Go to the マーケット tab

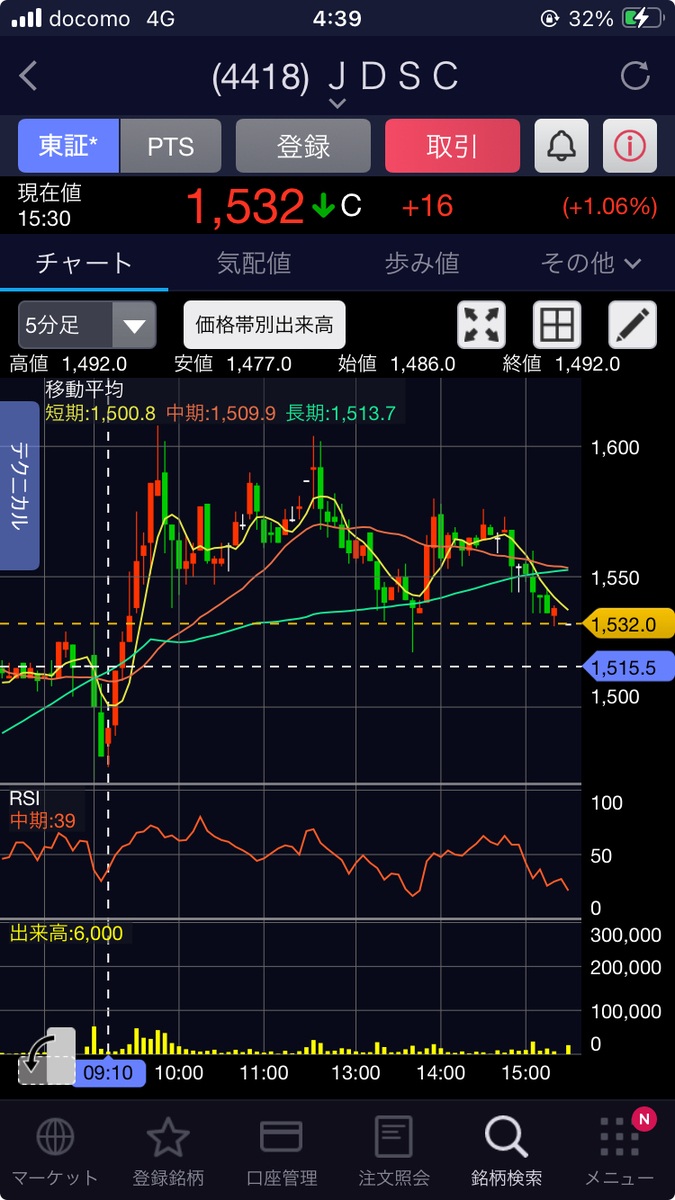pyautogui.click(x=54, y=1151)
